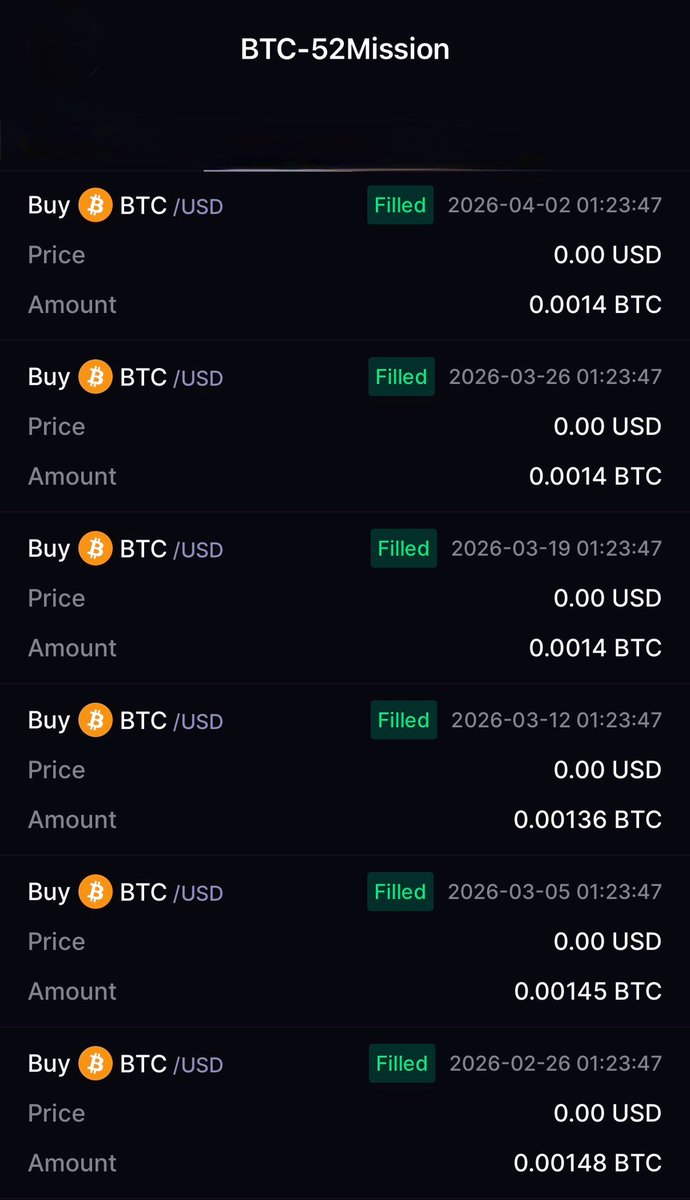This screenshot has width=690, height=1200.
Task: Open the 0.00136 BTC buy order
Action: (x=345, y=770)
